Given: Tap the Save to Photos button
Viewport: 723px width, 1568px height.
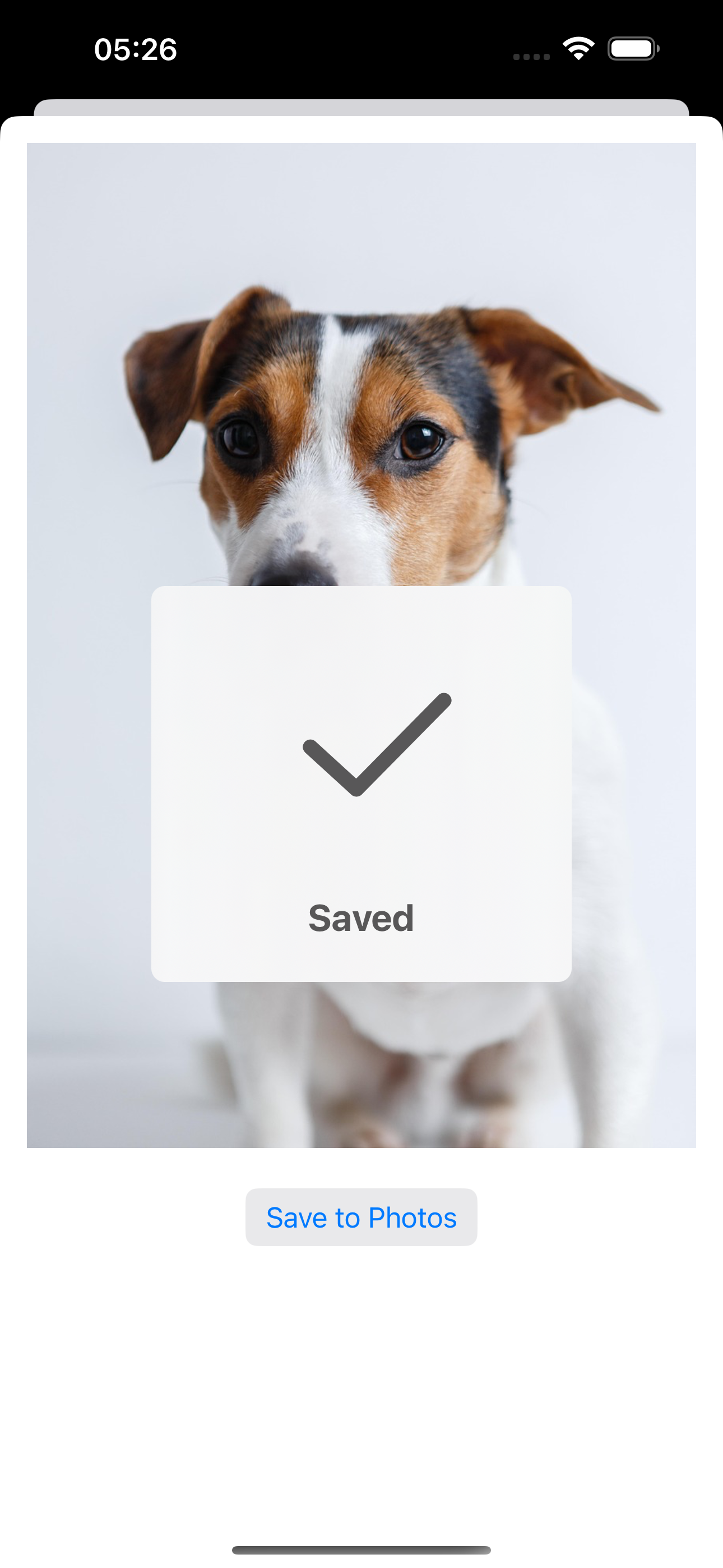Looking at the screenshot, I should click(361, 1217).
